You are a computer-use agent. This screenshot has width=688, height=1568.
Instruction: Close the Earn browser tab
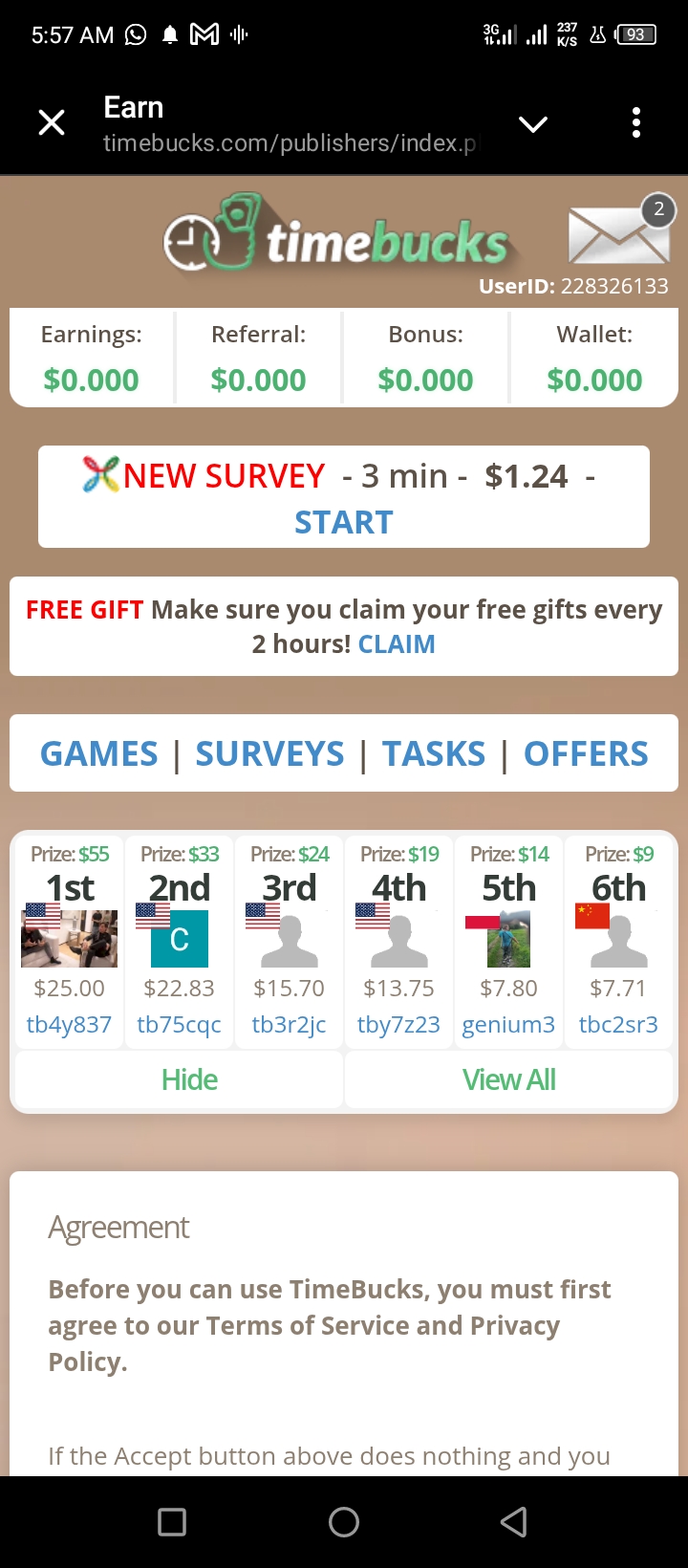tap(52, 123)
